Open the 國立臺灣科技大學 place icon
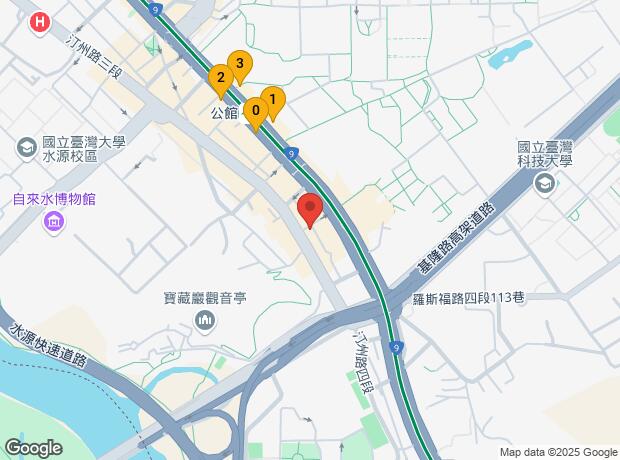 [545, 183]
